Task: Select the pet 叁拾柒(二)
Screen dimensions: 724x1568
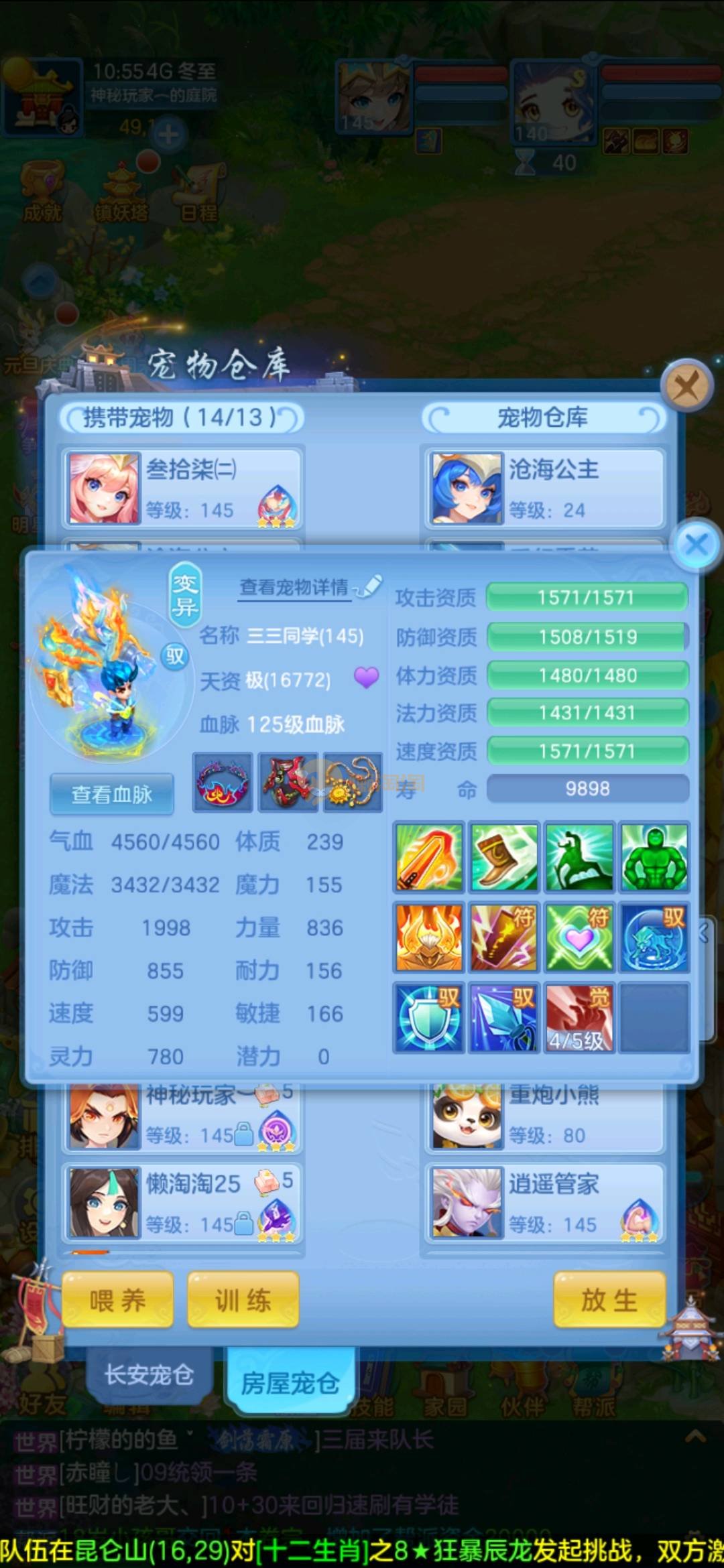Action: pos(182,488)
